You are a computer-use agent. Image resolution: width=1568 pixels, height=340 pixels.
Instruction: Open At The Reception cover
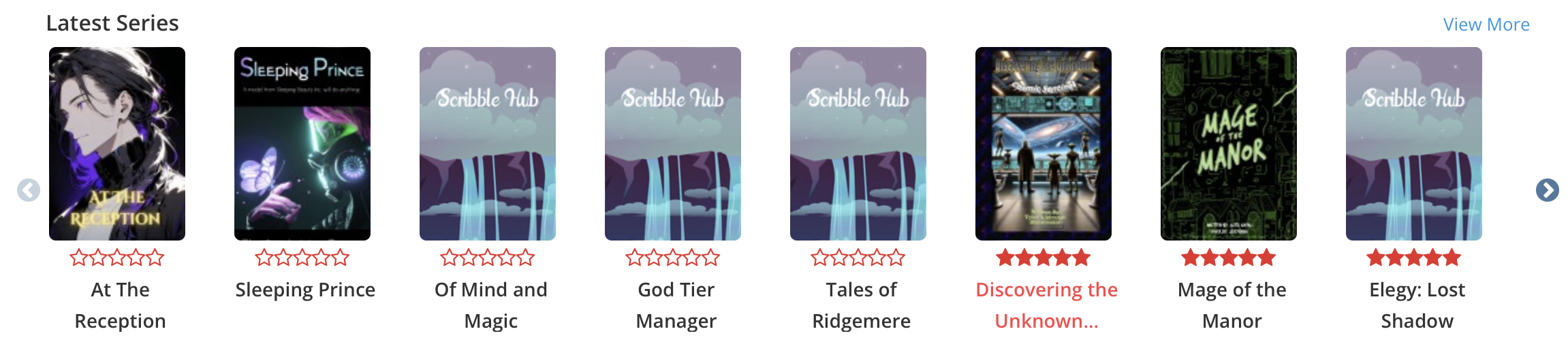pos(117,143)
